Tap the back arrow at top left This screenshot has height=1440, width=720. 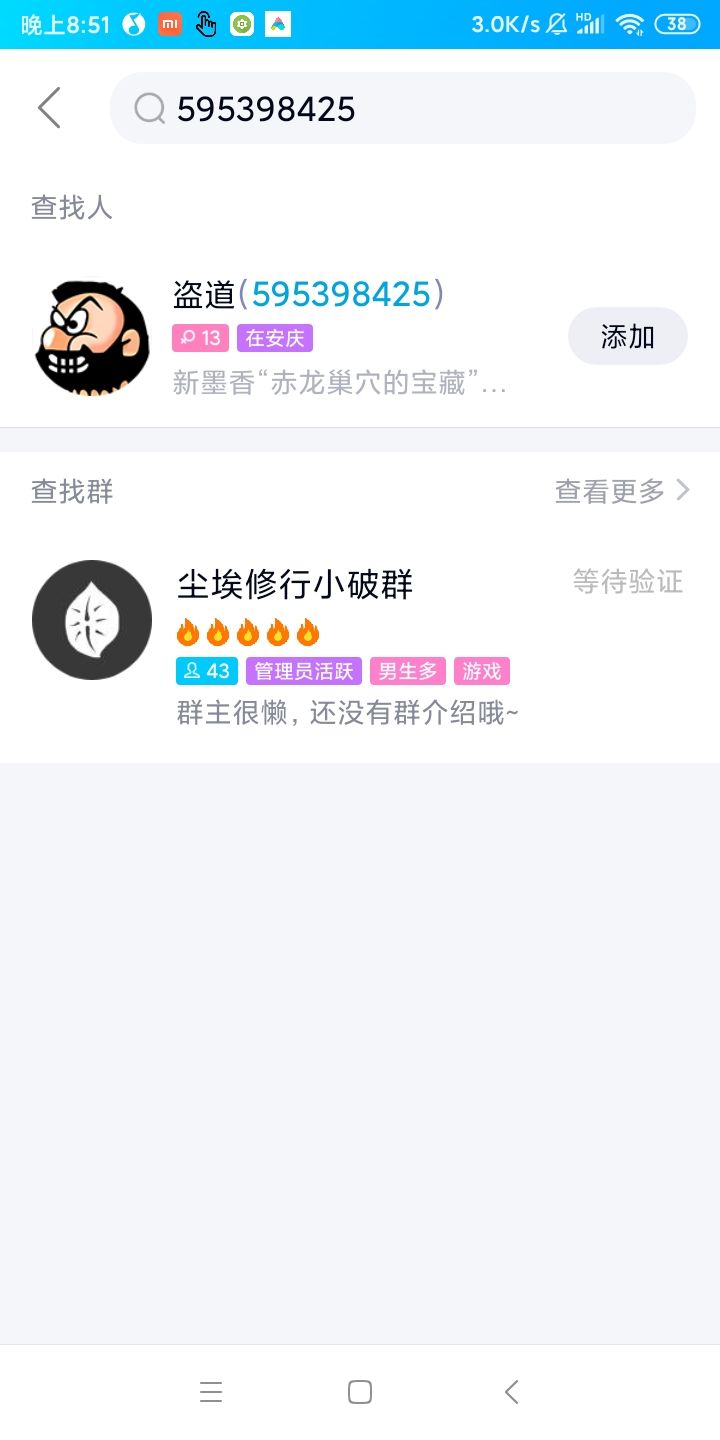[x=48, y=108]
